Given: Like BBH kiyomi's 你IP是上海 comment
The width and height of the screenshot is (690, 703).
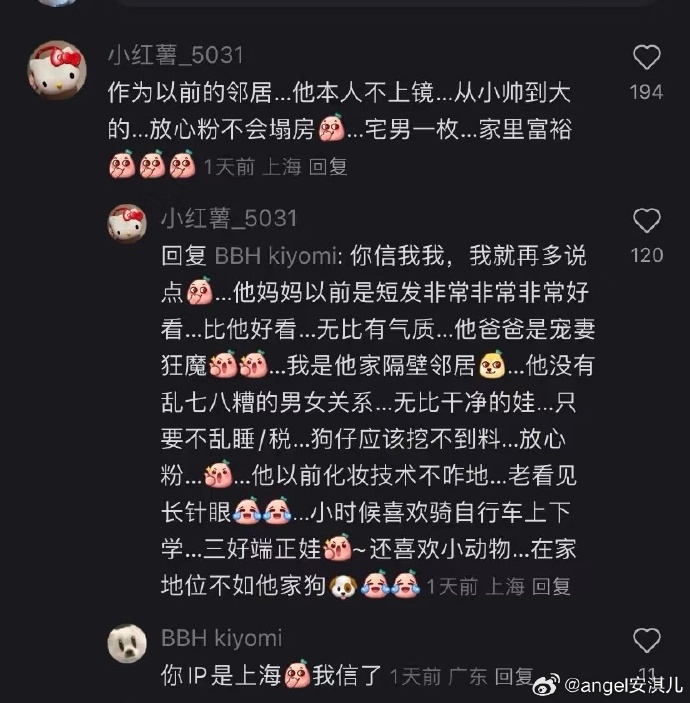Looking at the screenshot, I should point(647,641).
